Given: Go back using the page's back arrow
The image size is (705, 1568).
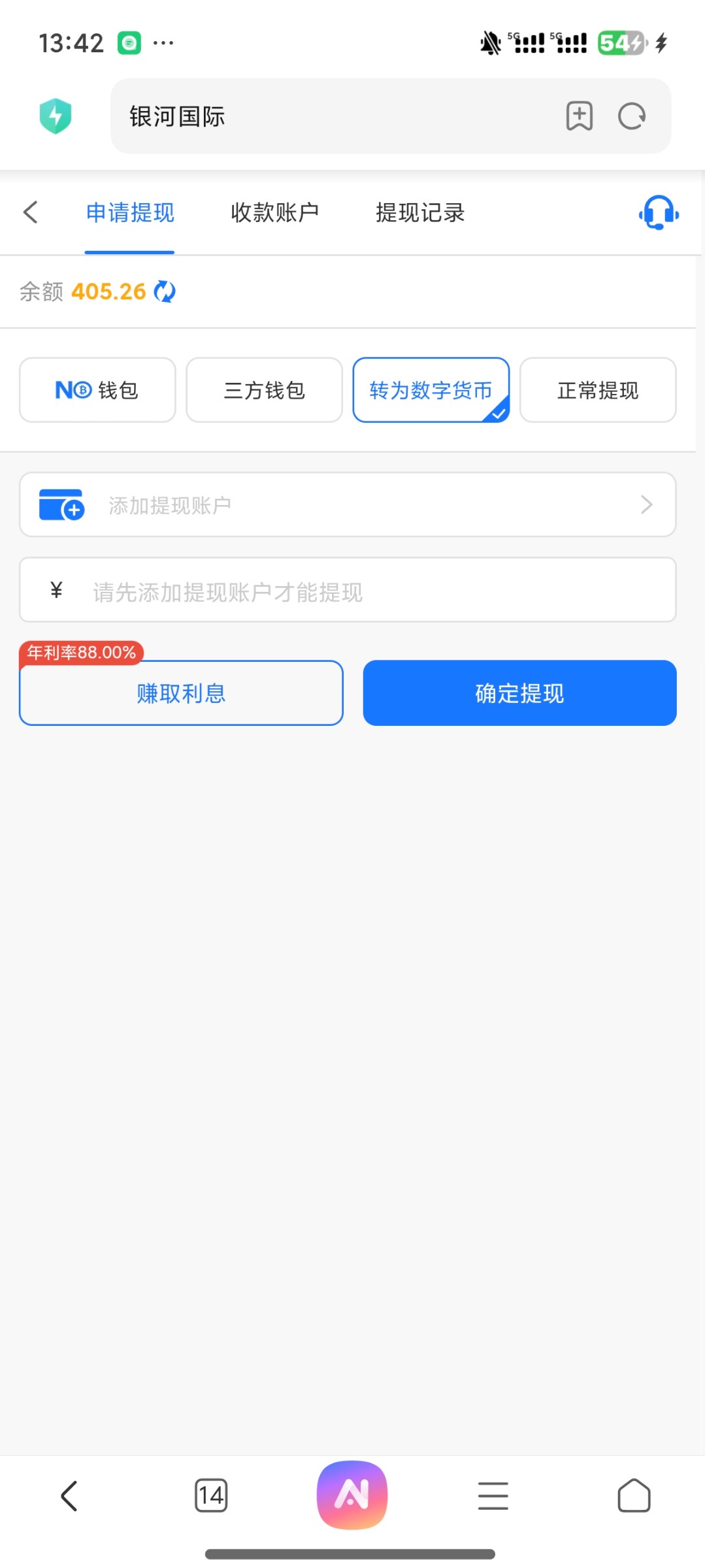Looking at the screenshot, I should (x=31, y=212).
